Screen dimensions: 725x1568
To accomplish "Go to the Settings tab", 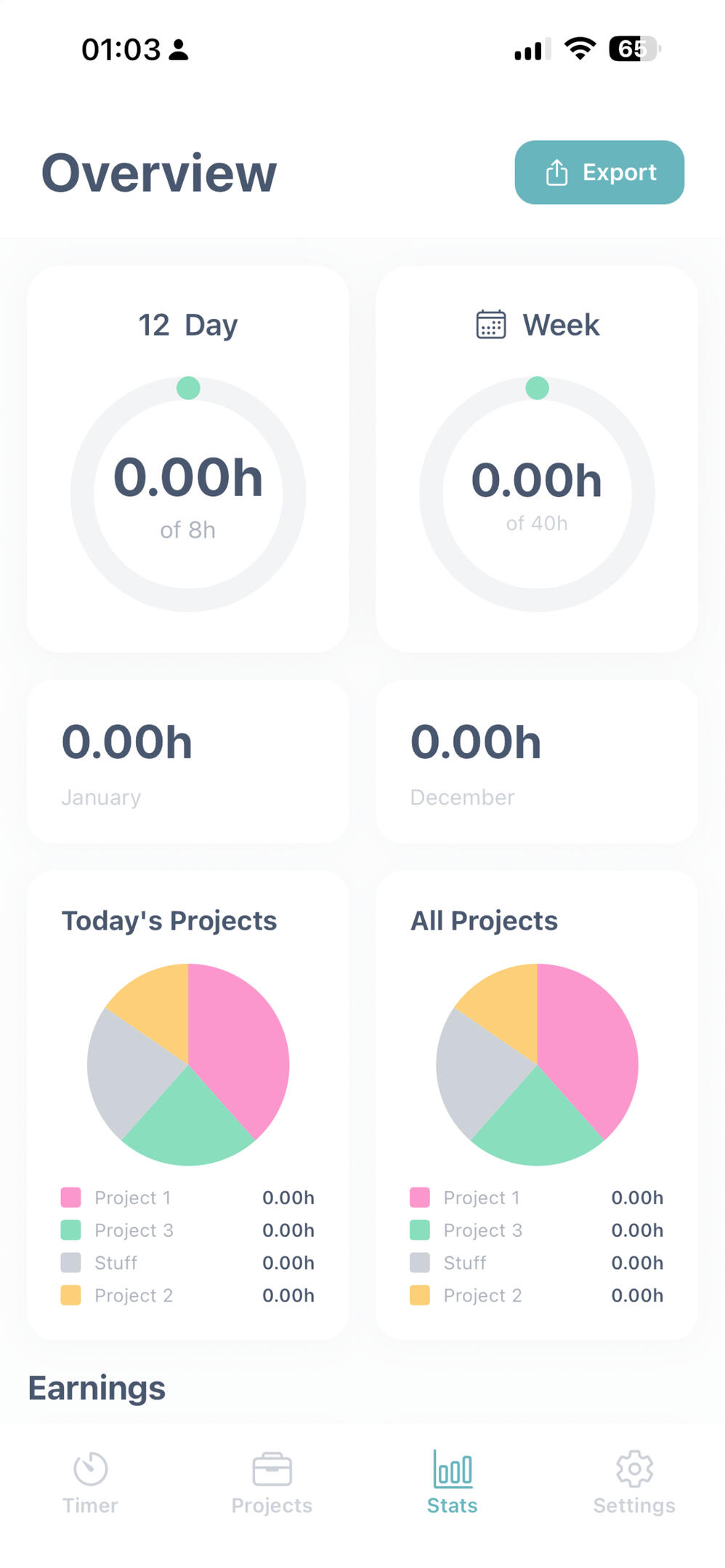I will coord(633,1482).
